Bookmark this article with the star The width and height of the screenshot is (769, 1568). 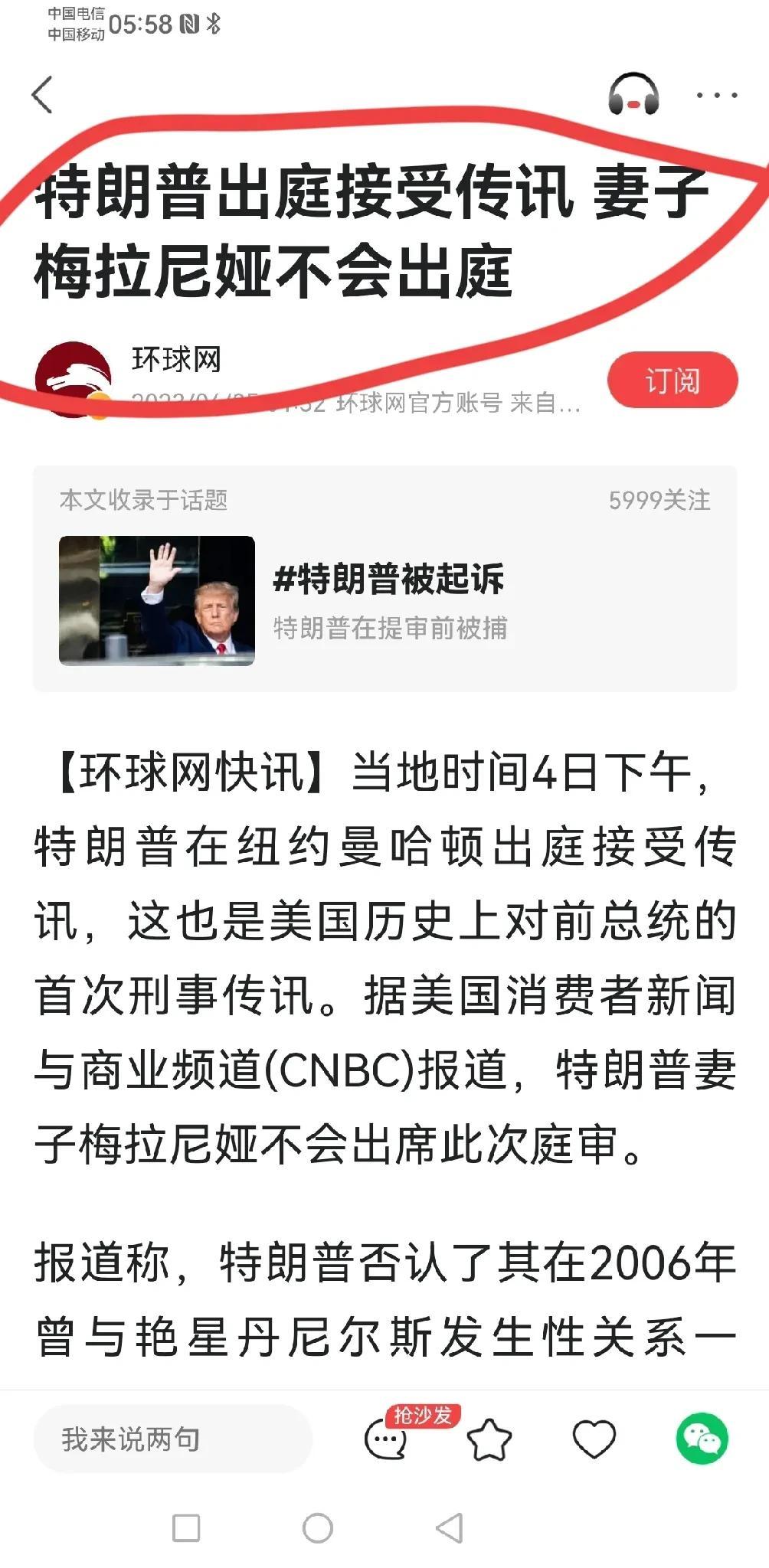click(489, 1439)
